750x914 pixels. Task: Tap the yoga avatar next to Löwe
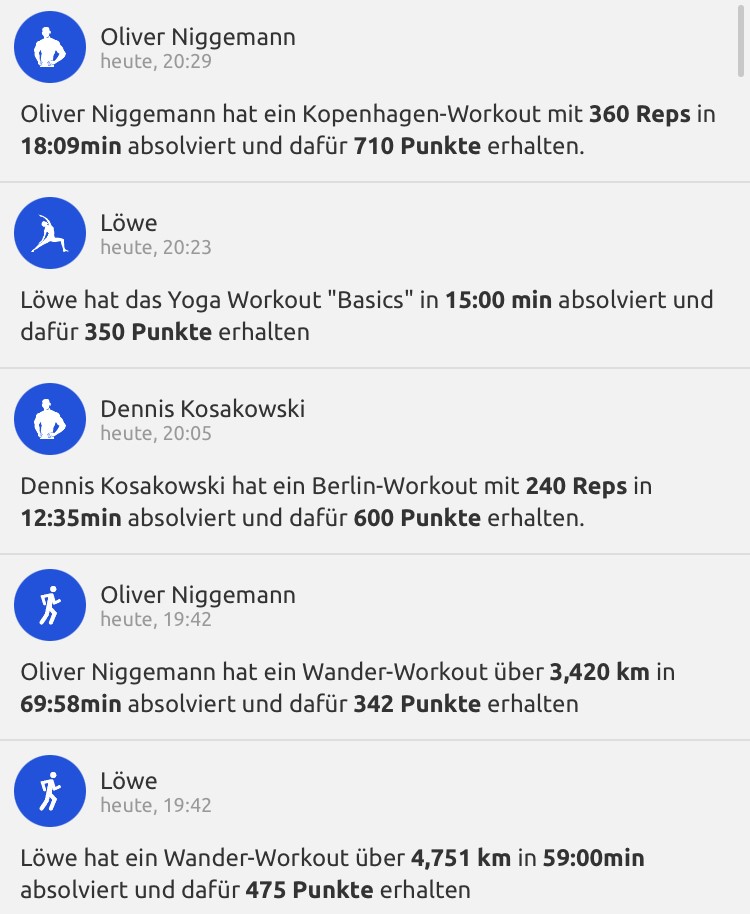point(49,233)
